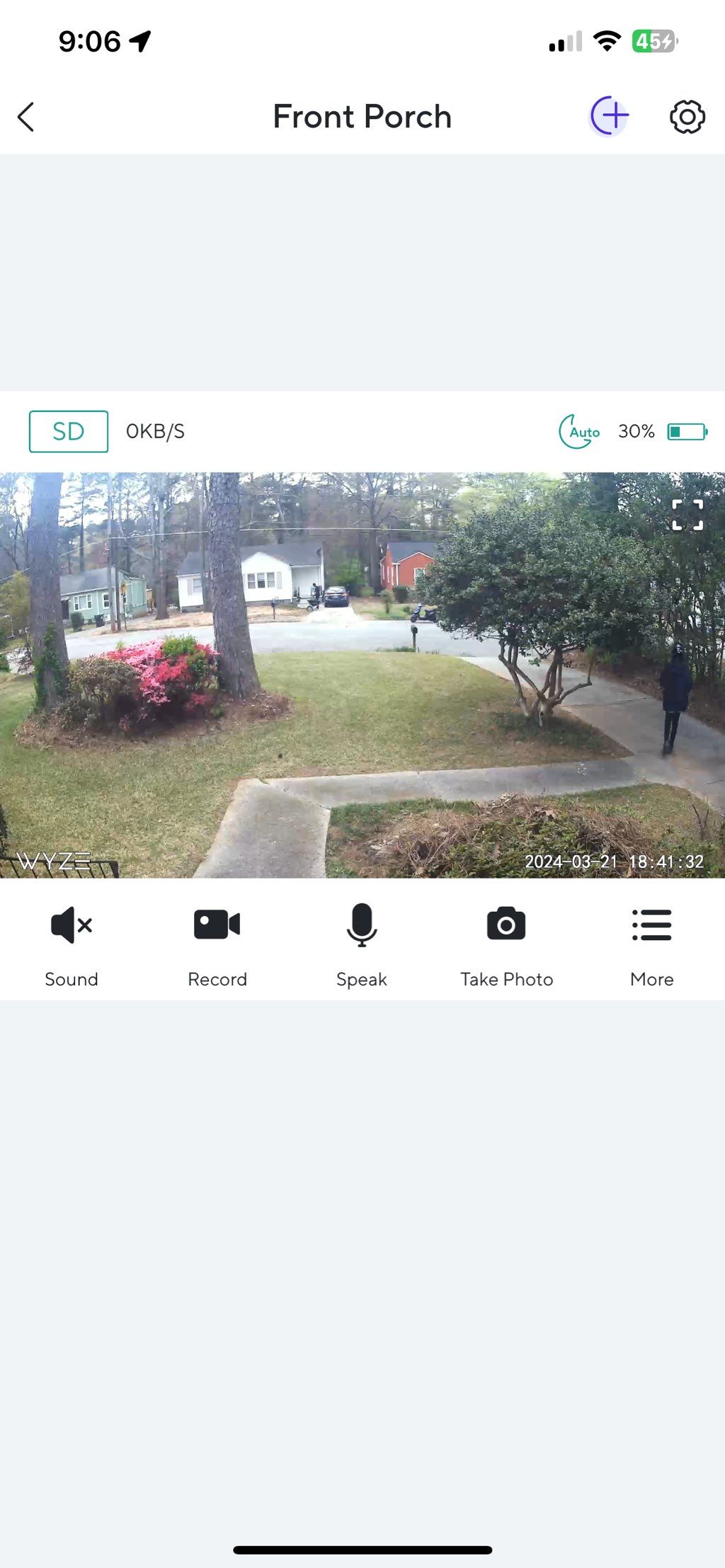The image size is (725, 1568).
Task: Open the More options menu
Action: click(651, 942)
